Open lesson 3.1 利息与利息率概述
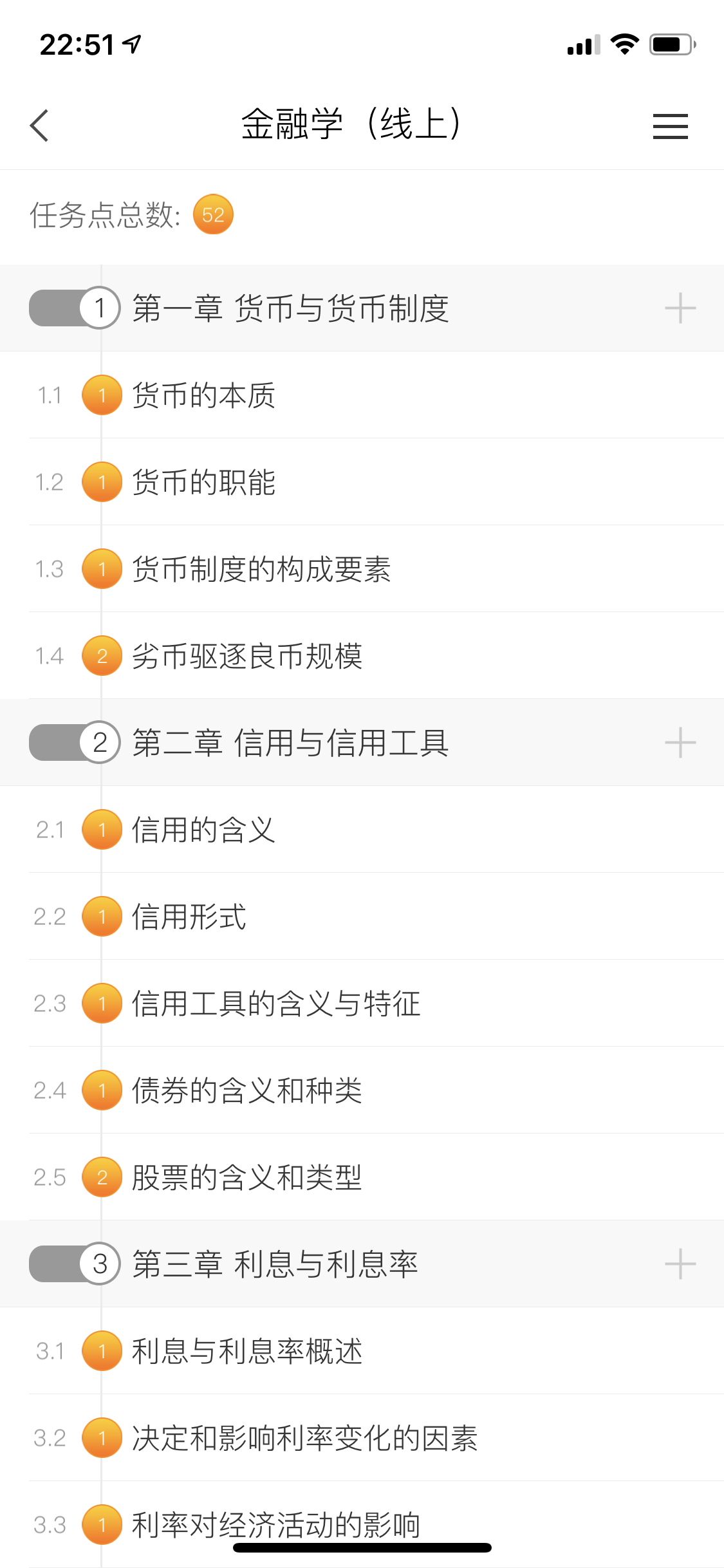 (246, 1351)
